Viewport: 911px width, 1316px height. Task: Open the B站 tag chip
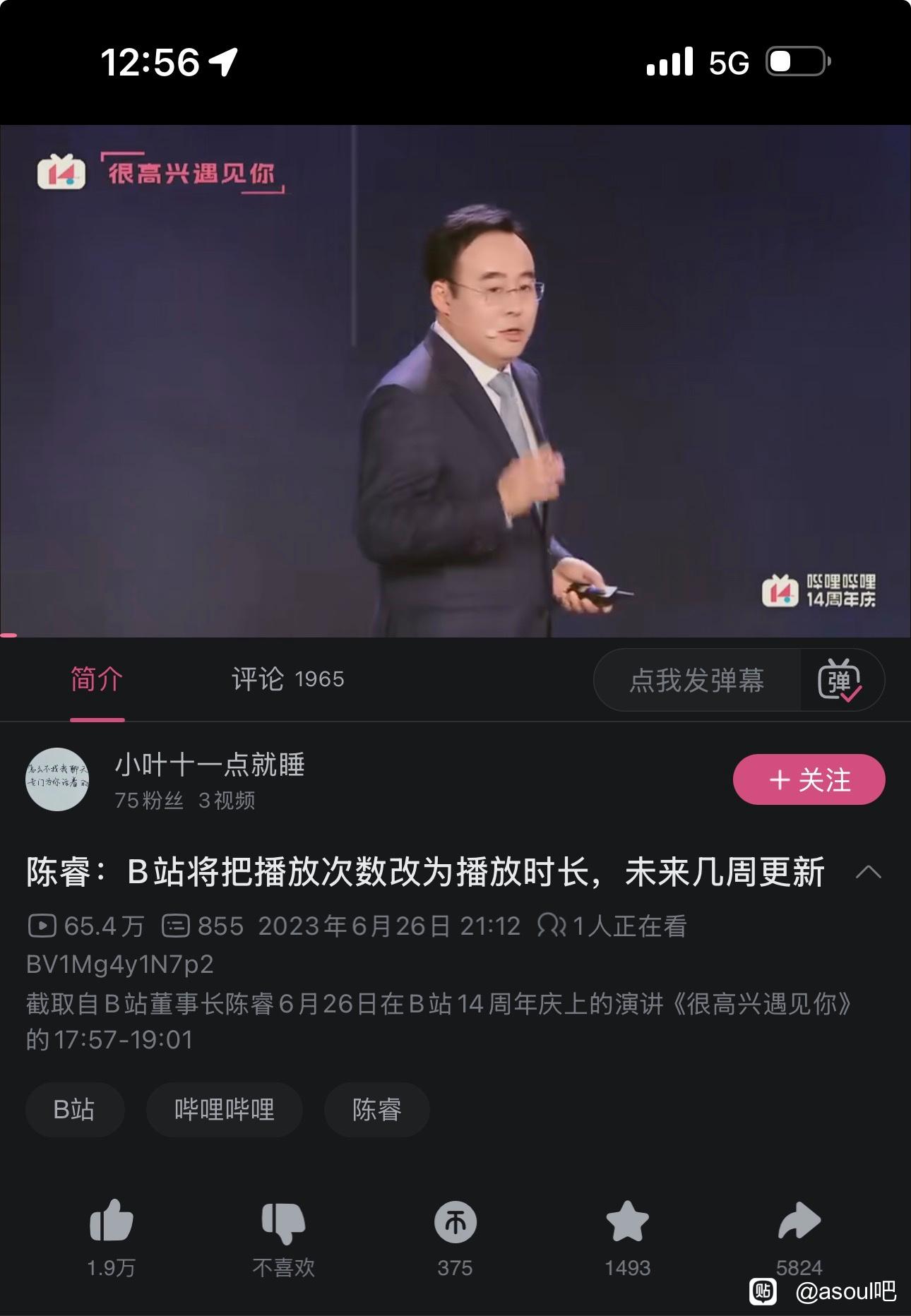(x=74, y=1110)
